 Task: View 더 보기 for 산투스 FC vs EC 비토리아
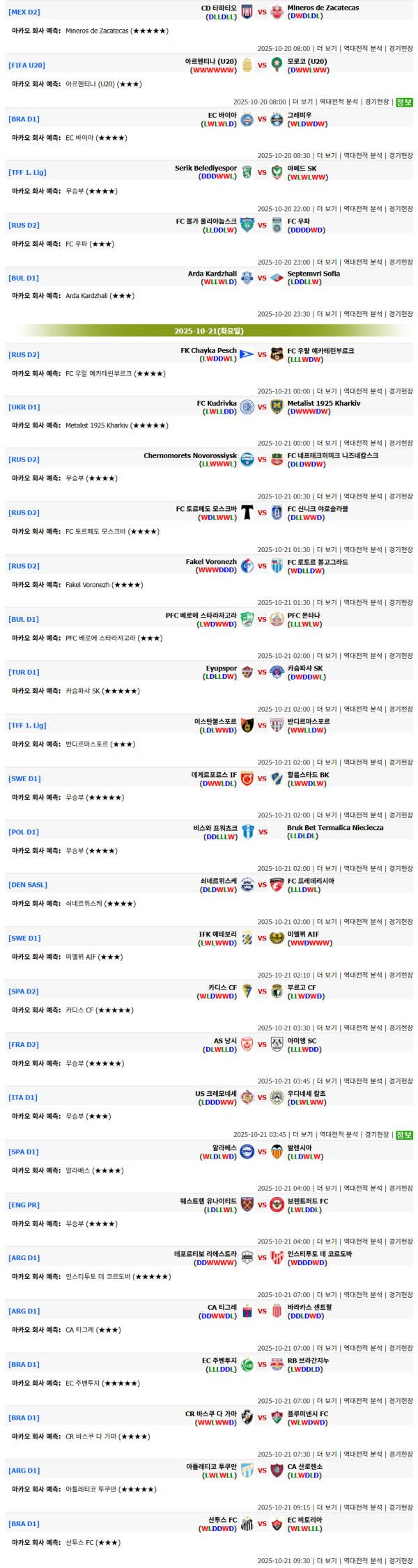[326, 1561]
